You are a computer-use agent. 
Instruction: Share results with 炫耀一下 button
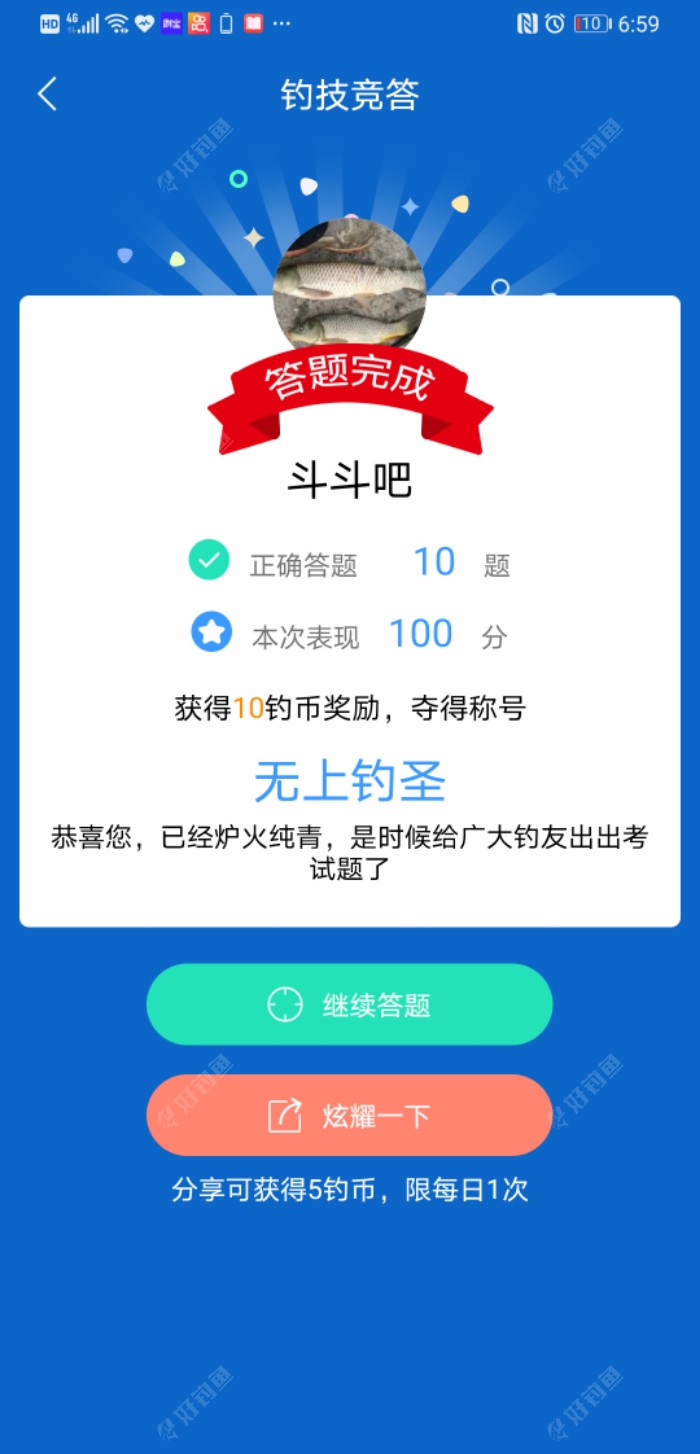[x=349, y=1115]
